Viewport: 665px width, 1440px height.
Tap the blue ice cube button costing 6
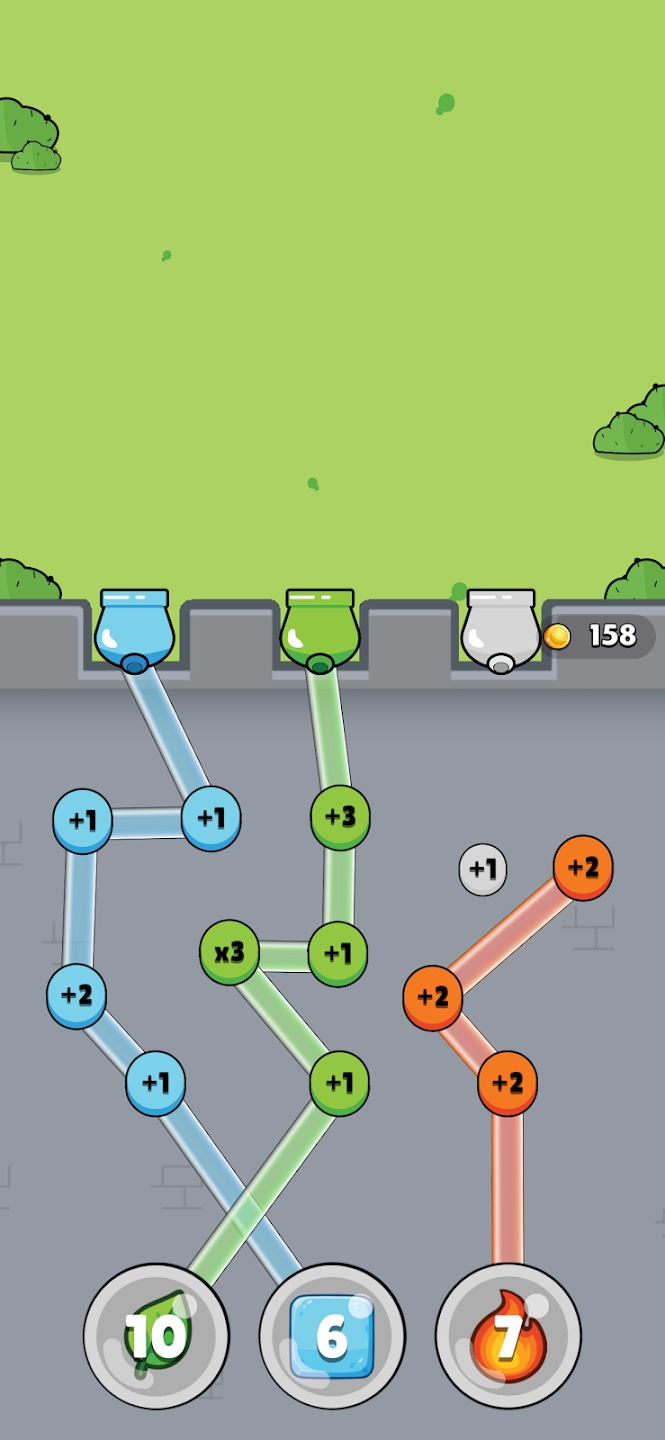pyautogui.click(x=332, y=1335)
